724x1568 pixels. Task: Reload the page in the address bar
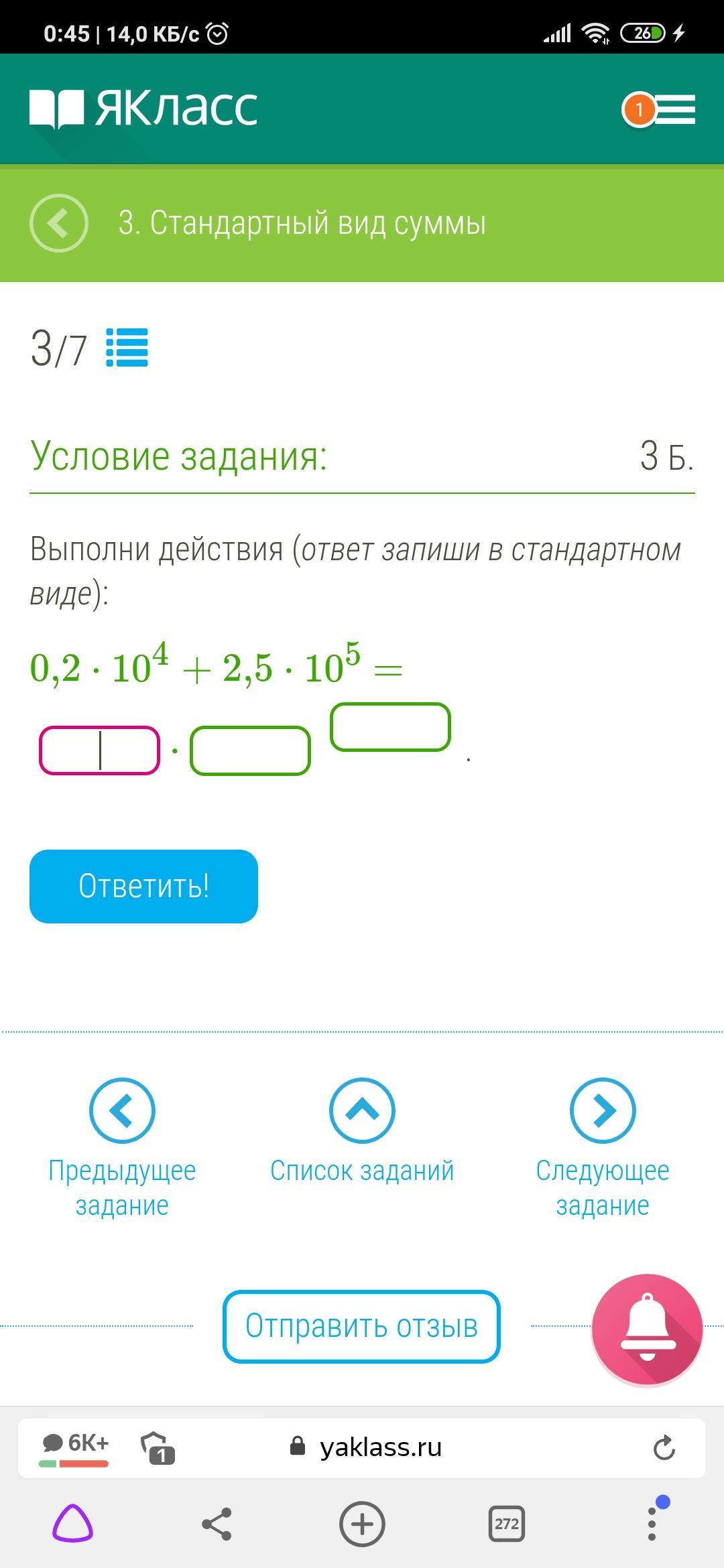664,1447
